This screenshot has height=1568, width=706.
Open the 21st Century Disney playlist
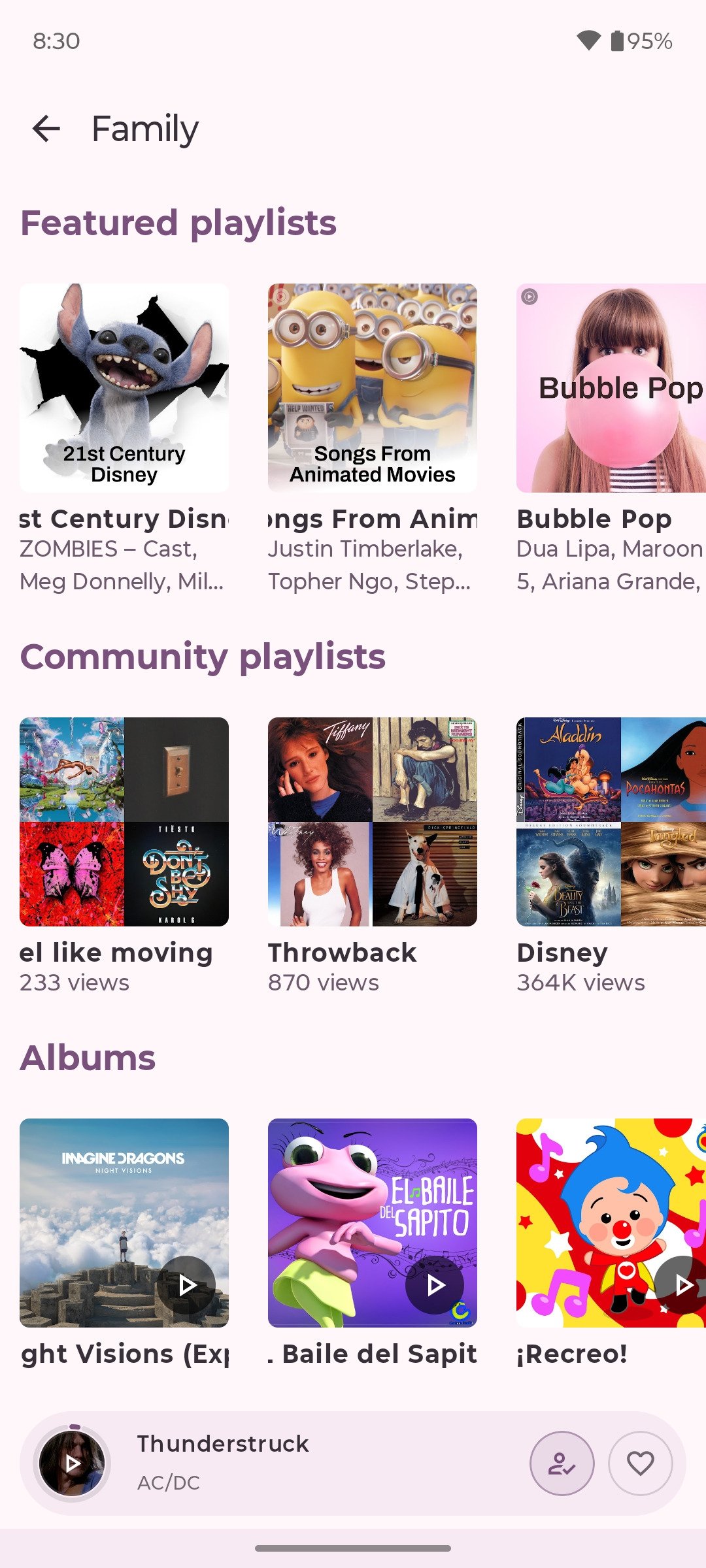click(x=124, y=387)
